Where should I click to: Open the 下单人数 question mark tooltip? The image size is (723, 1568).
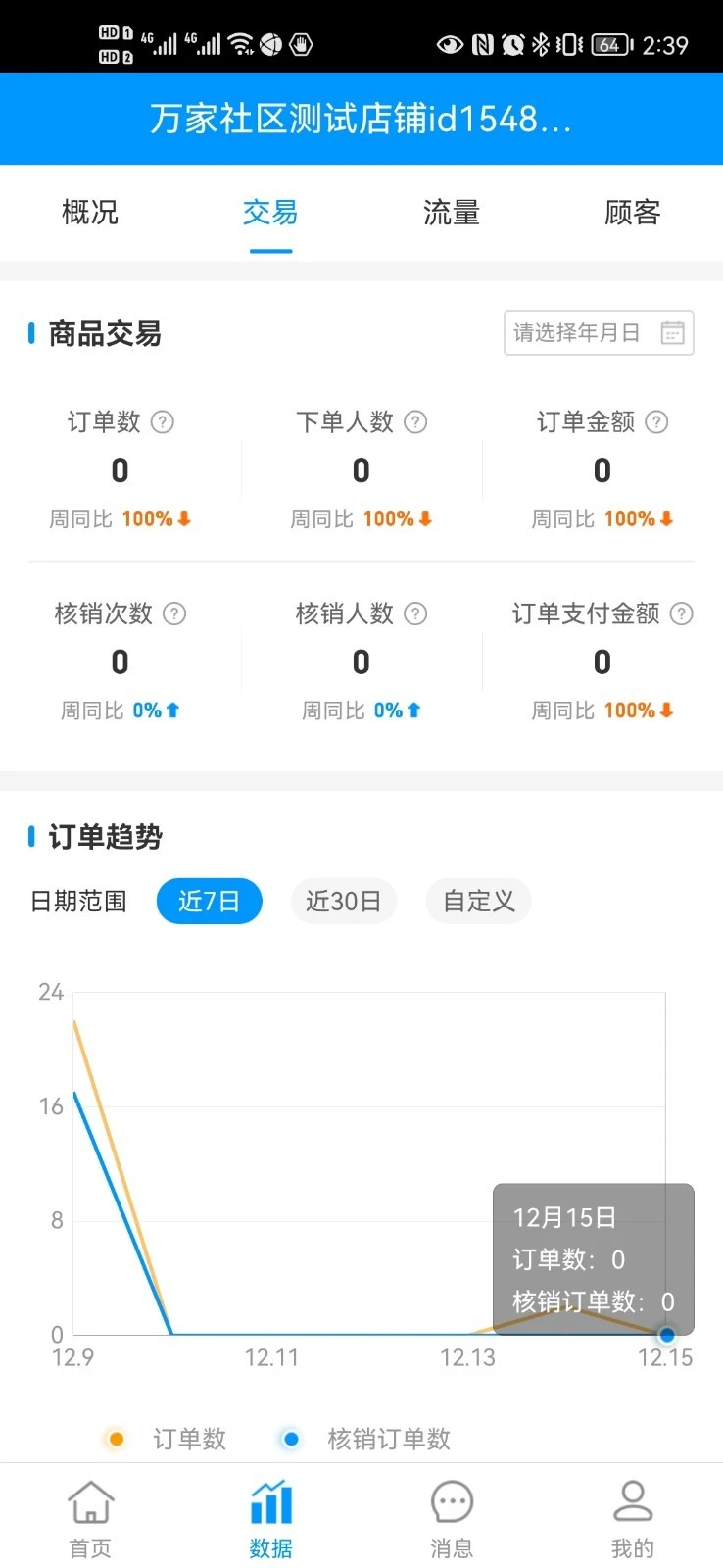(x=414, y=422)
